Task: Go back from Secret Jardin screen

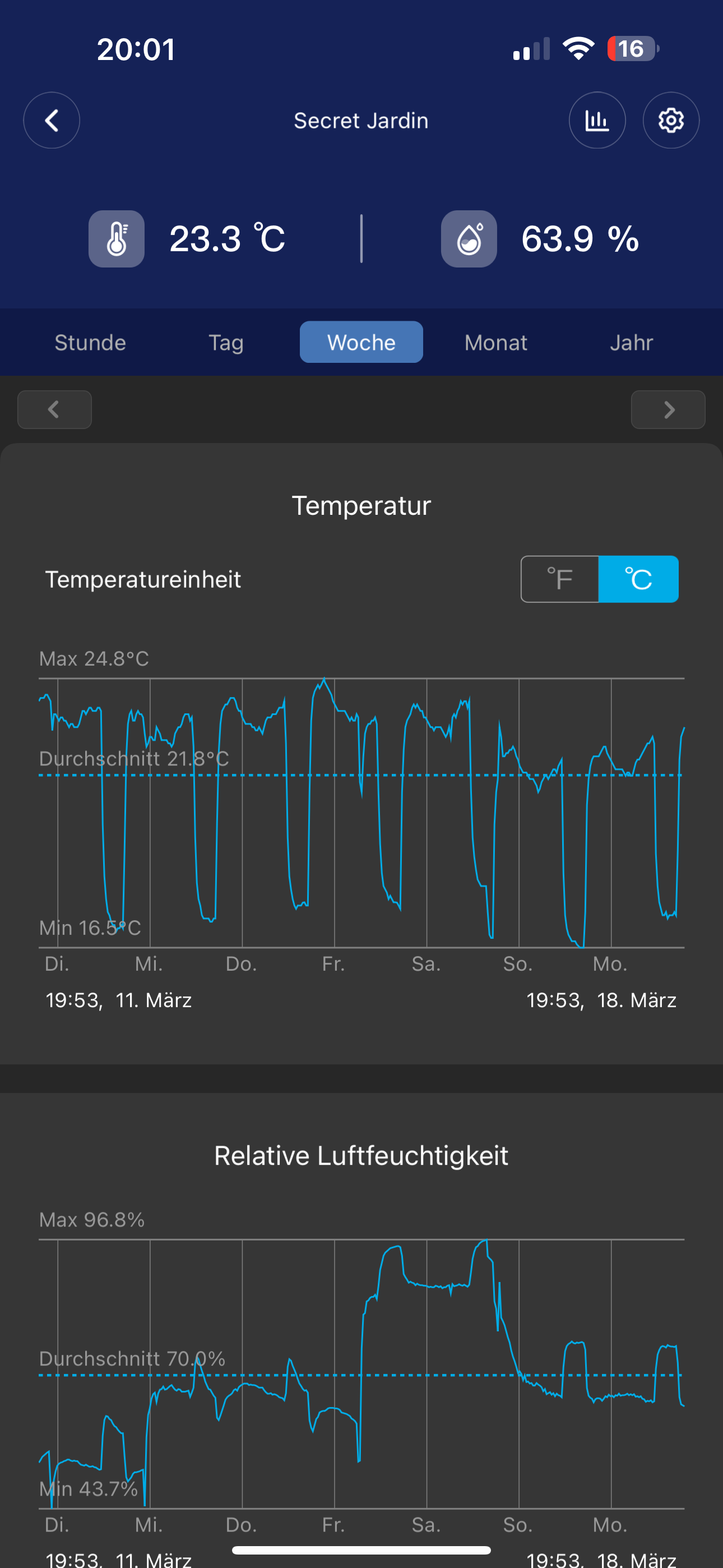Action: pyautogui.click(x=52, y=121)
